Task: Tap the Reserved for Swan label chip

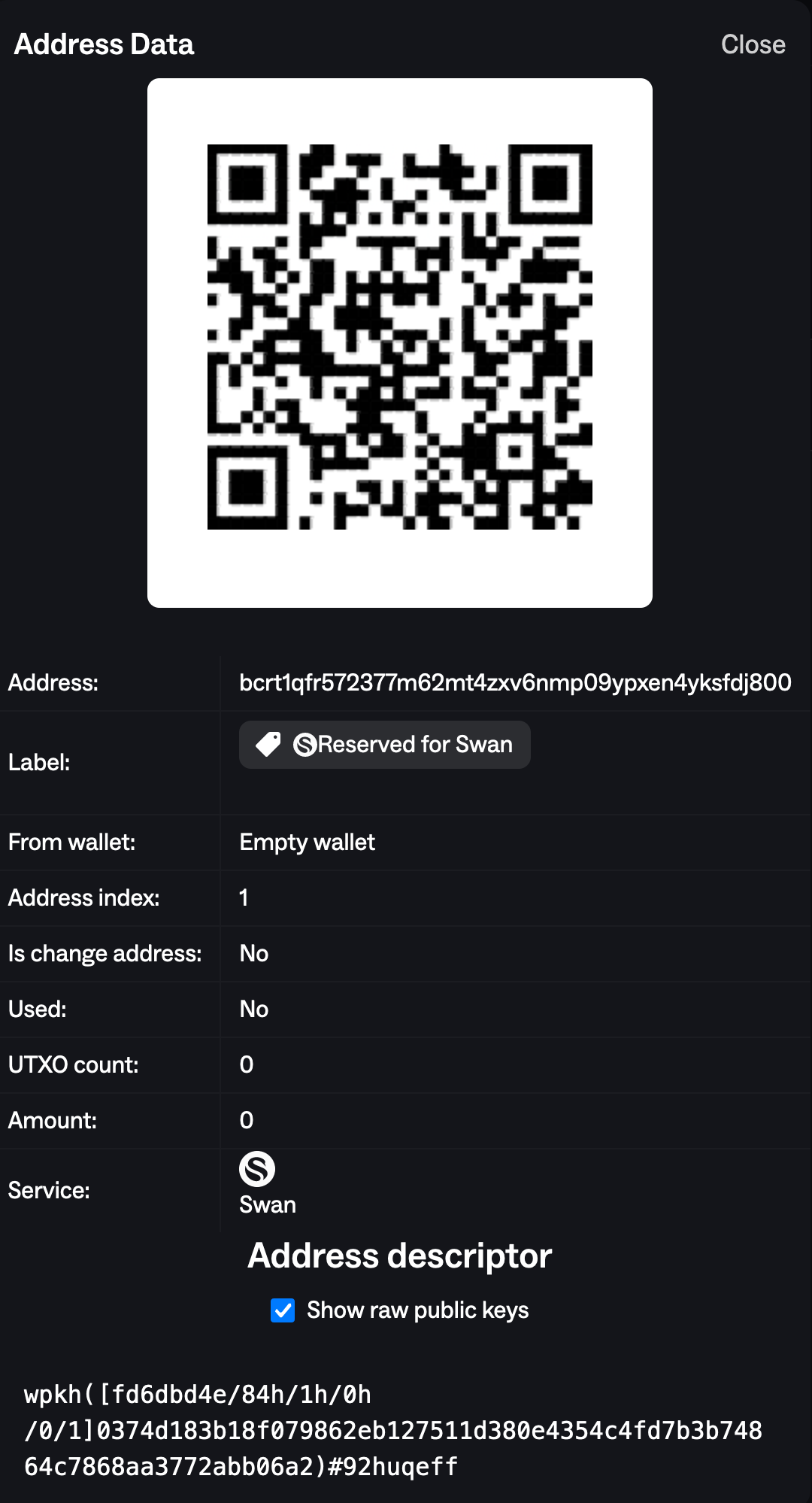Action: [384, 745]
